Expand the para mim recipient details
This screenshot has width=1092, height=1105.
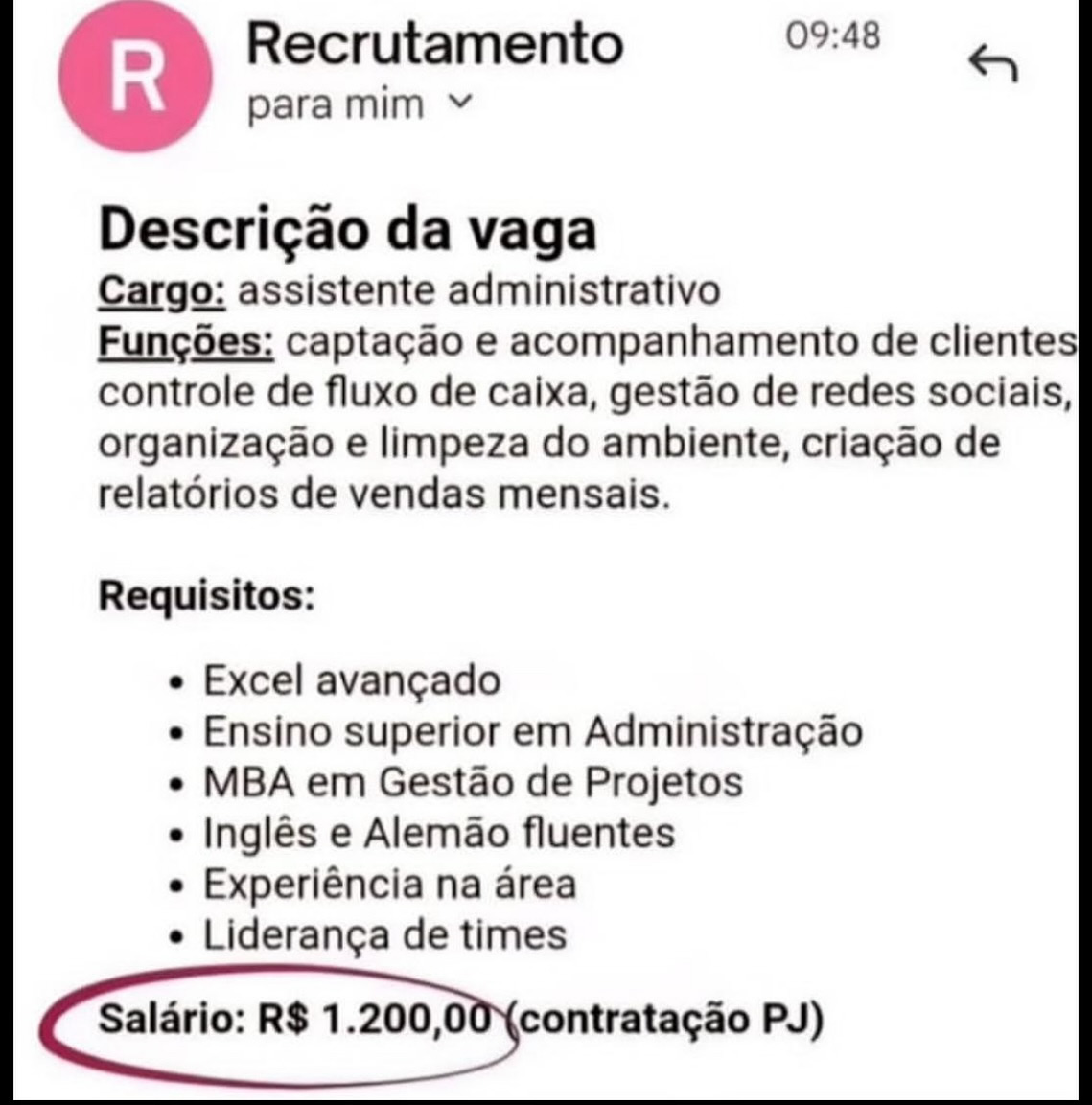[x=335, y=104]
